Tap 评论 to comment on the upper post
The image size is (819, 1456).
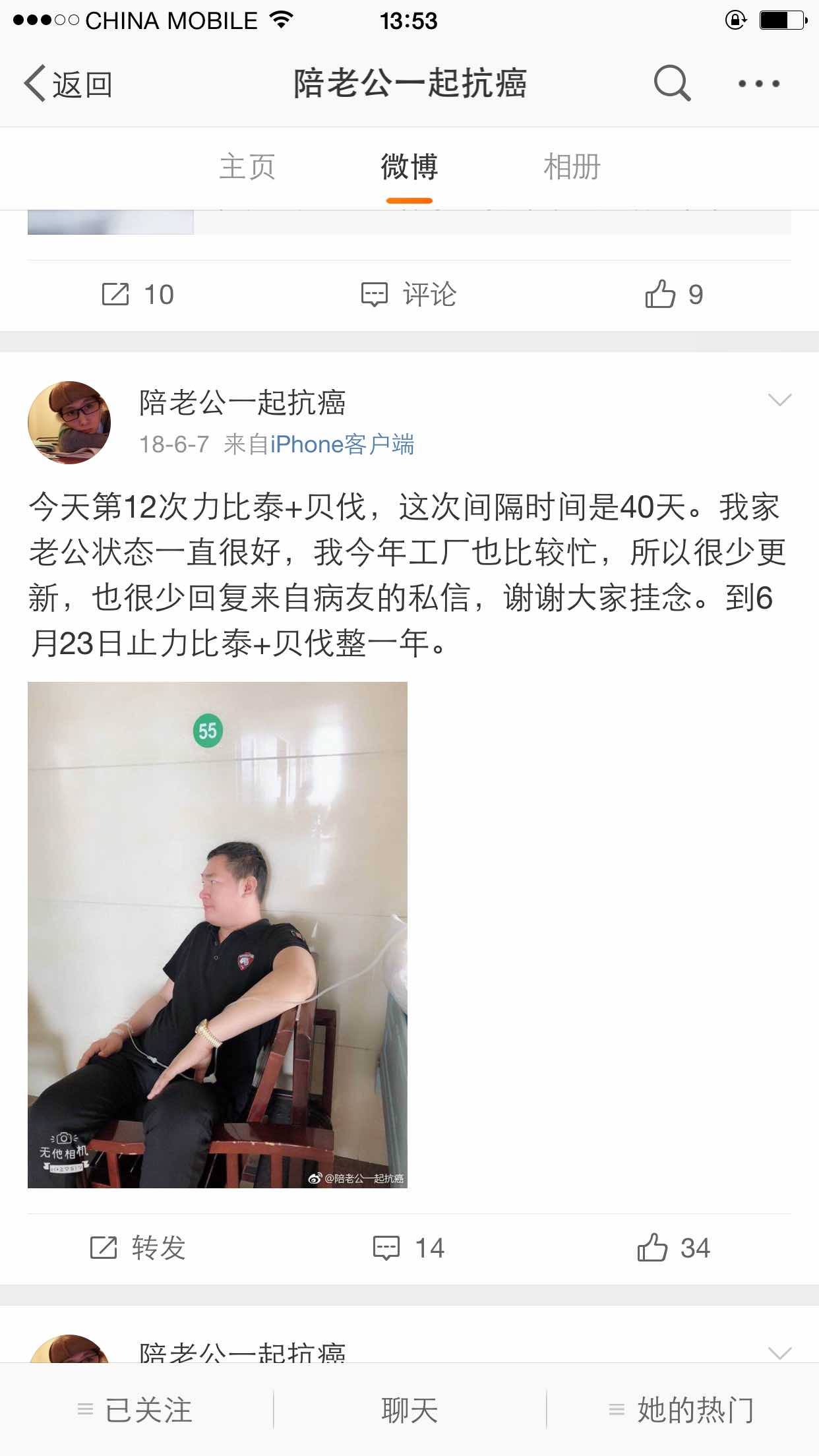pos(409,295)
